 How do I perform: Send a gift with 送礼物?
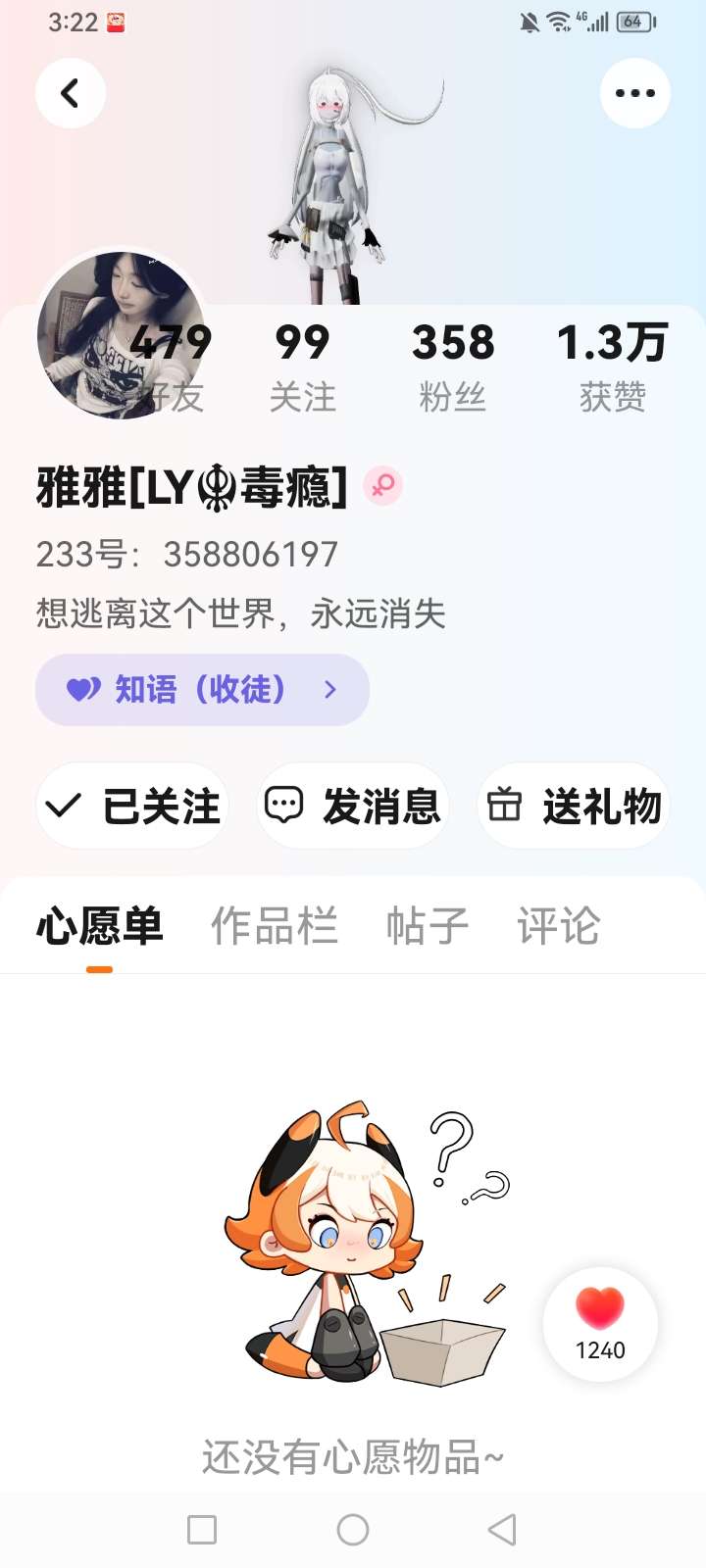point(574,806)
